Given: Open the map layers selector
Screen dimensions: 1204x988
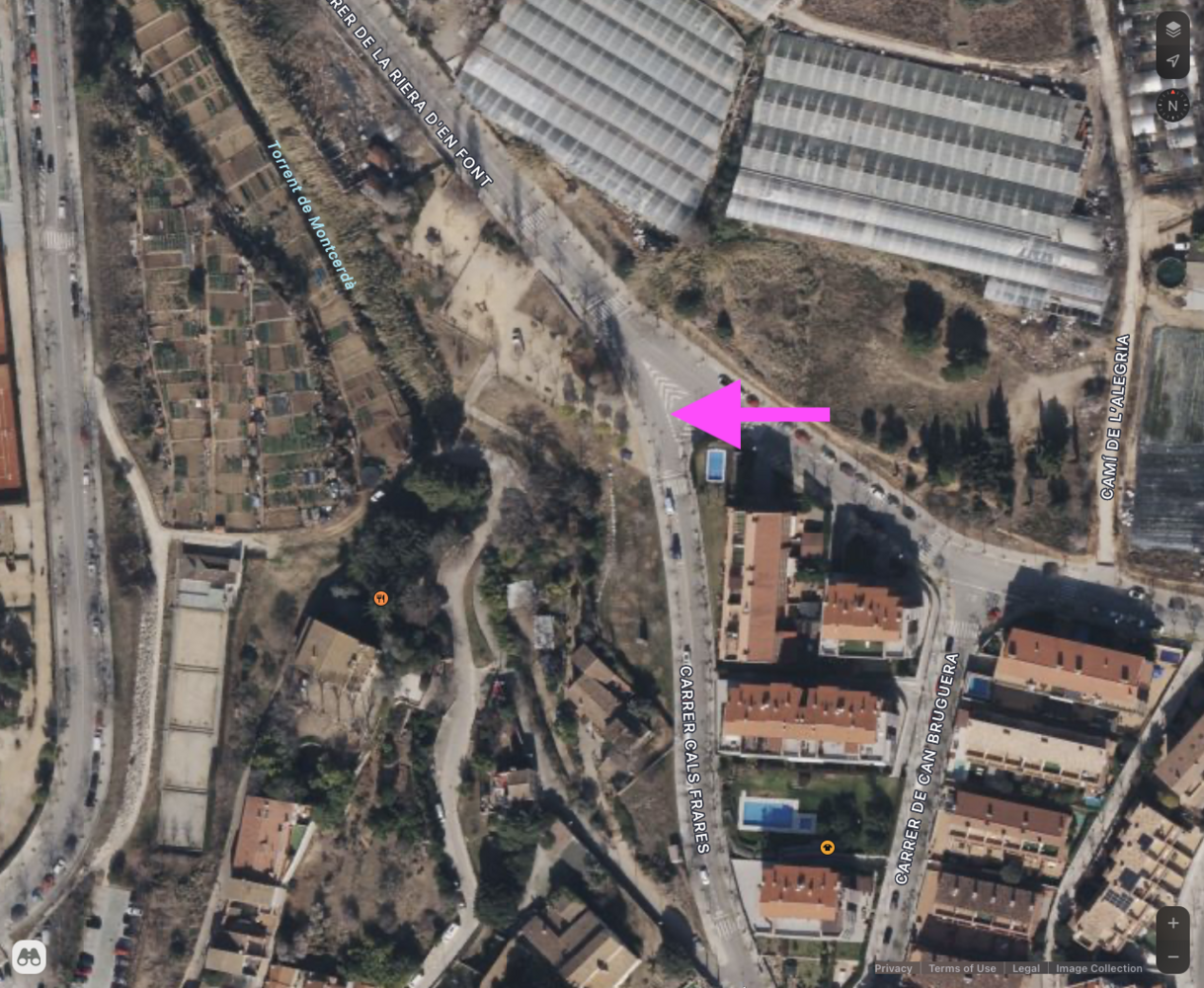Looking at the screenshot, I should pos(1172,30).
